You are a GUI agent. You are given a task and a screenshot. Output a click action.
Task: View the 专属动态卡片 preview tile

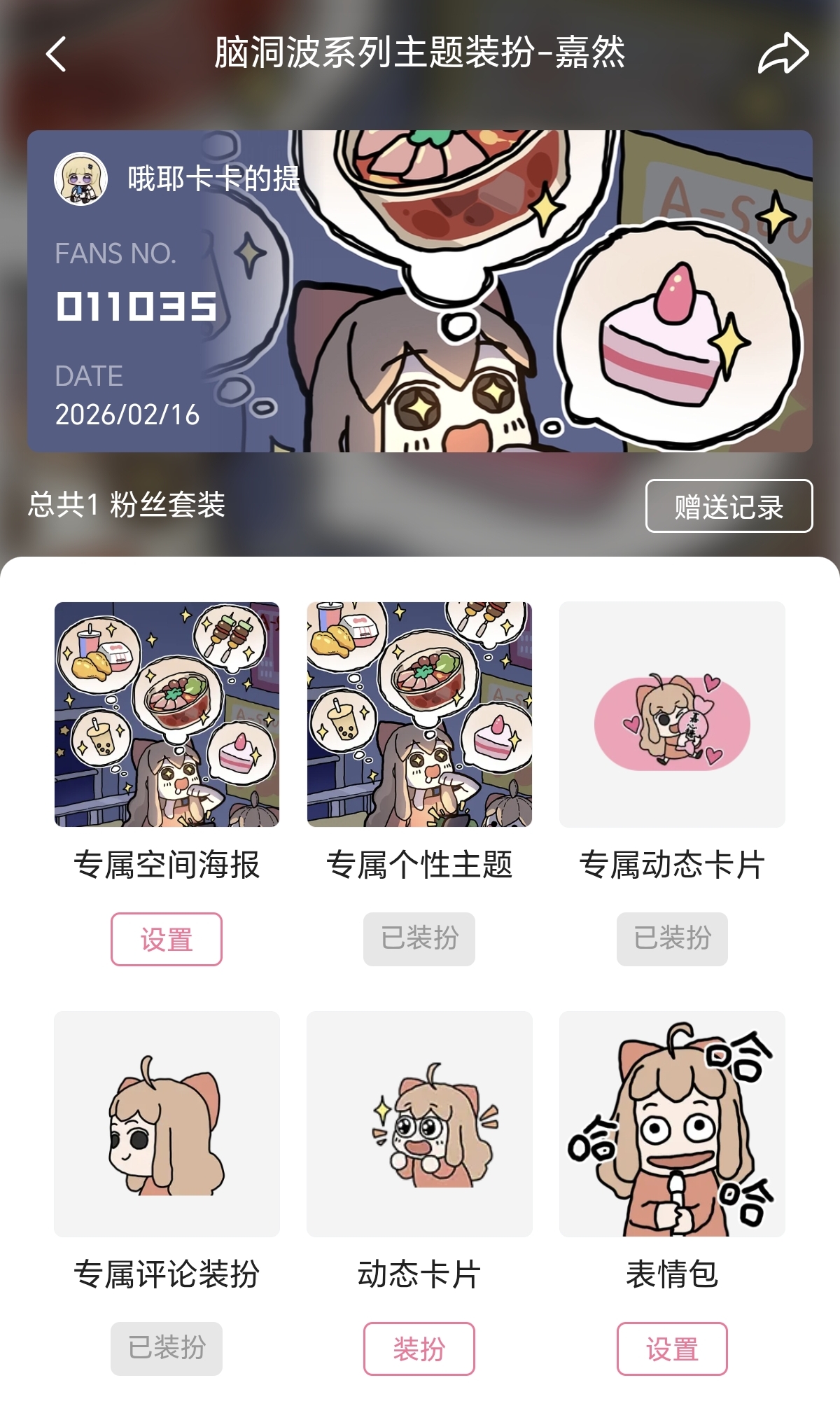672,714
